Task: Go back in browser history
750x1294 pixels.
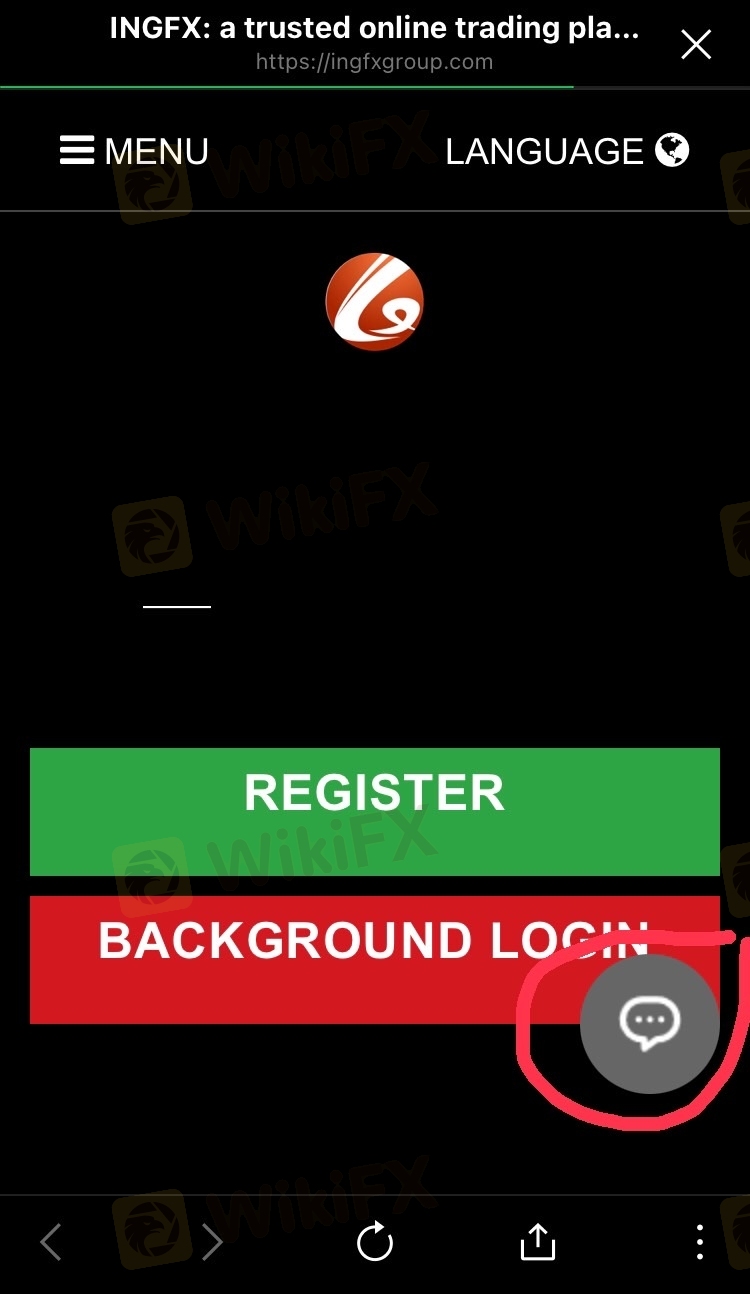Action: point(51,1243)
